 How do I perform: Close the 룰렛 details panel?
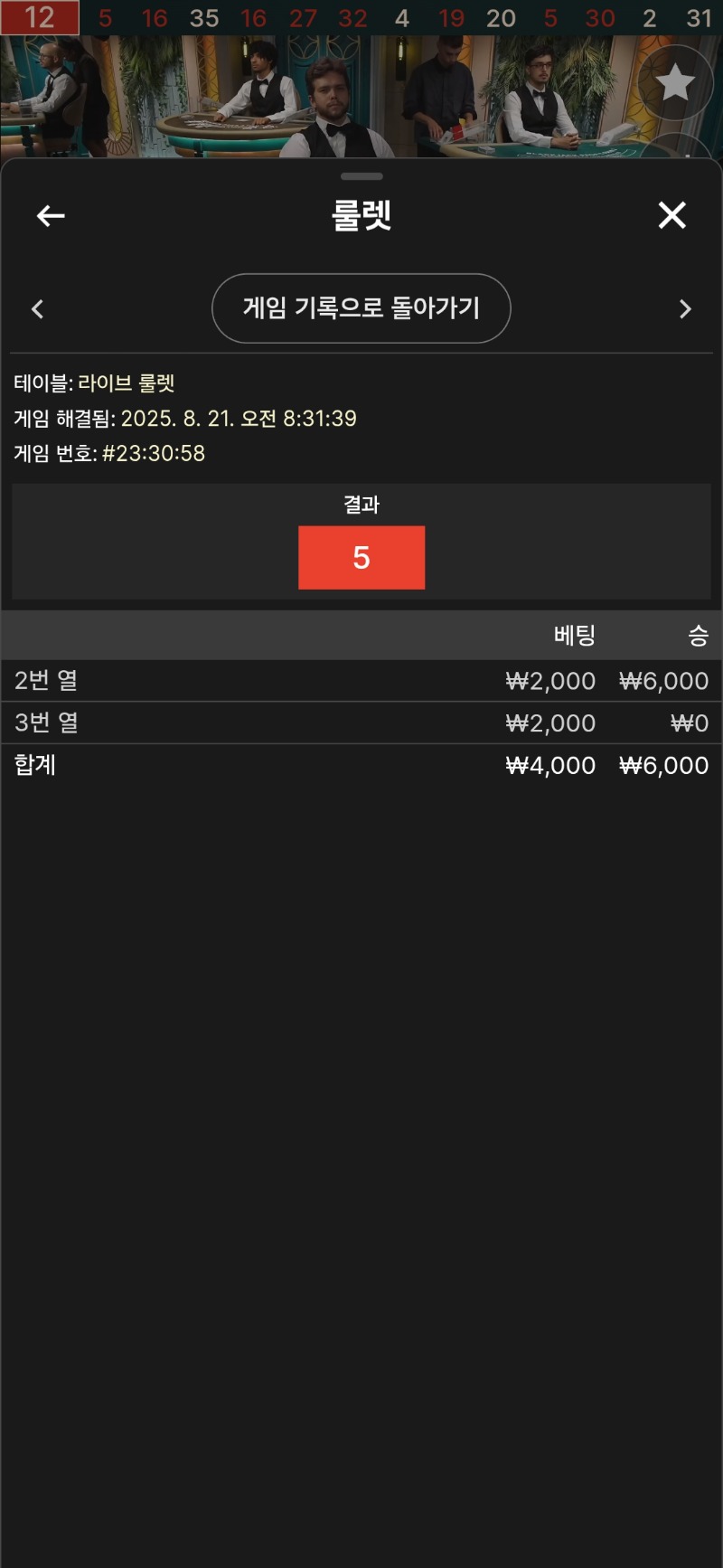[x=671, y=215]
